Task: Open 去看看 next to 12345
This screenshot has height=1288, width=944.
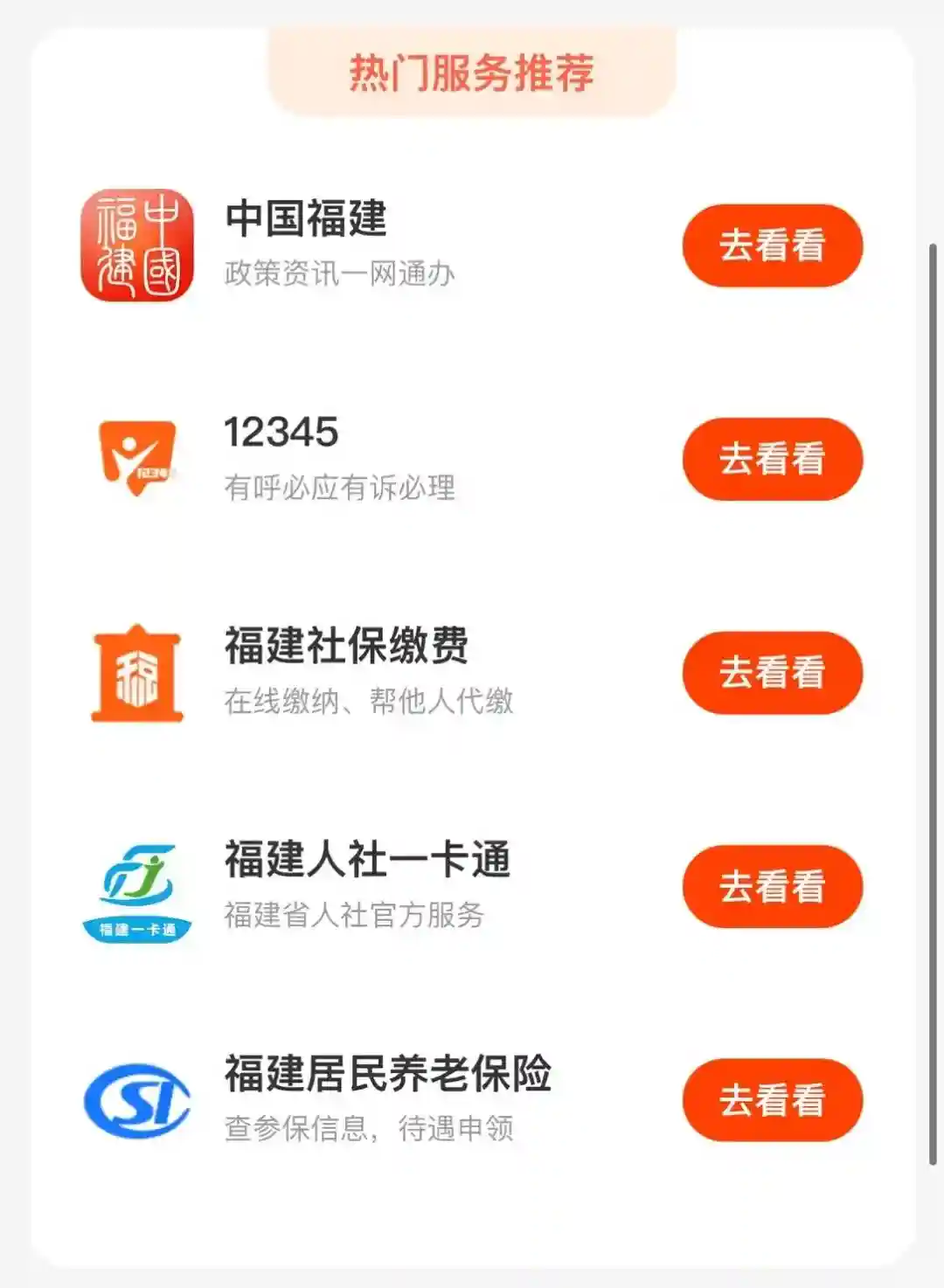Action: click(772, 460)
